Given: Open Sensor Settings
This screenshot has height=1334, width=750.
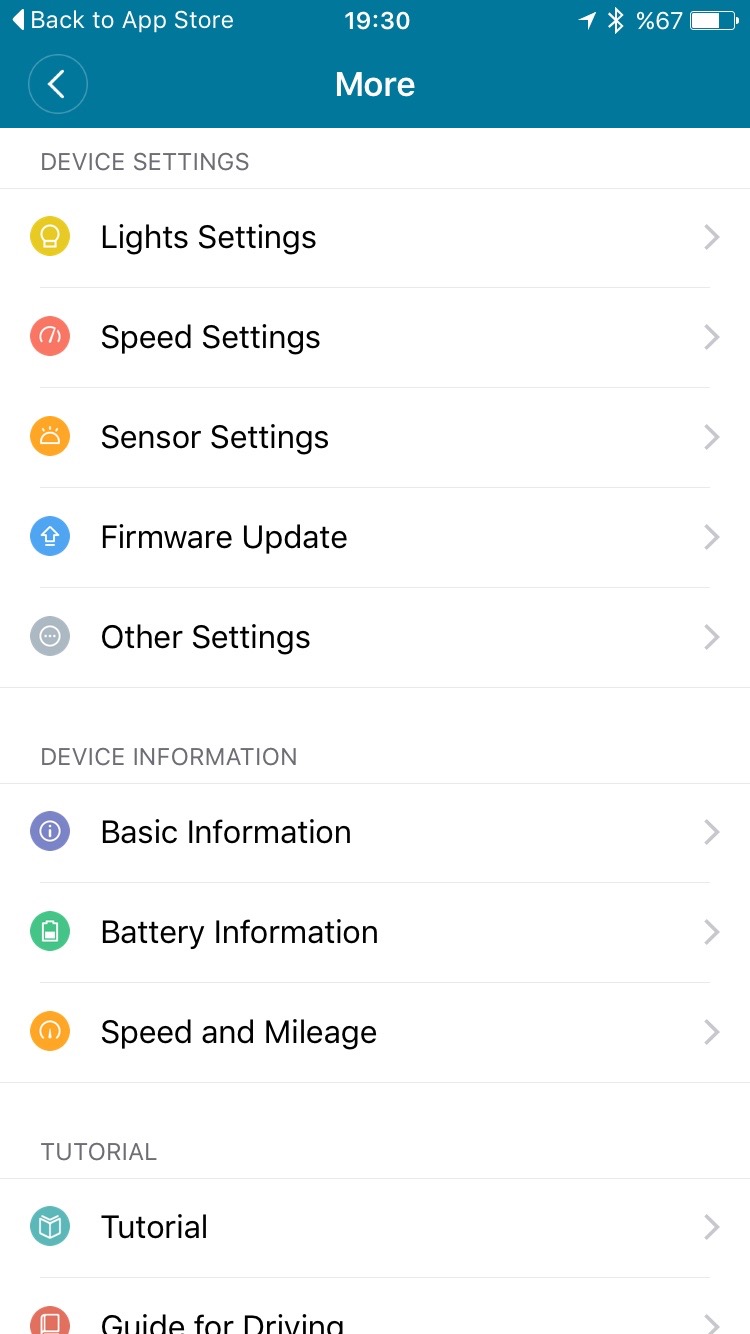Looking at the screenshot, I should click(x=375, y=438).
